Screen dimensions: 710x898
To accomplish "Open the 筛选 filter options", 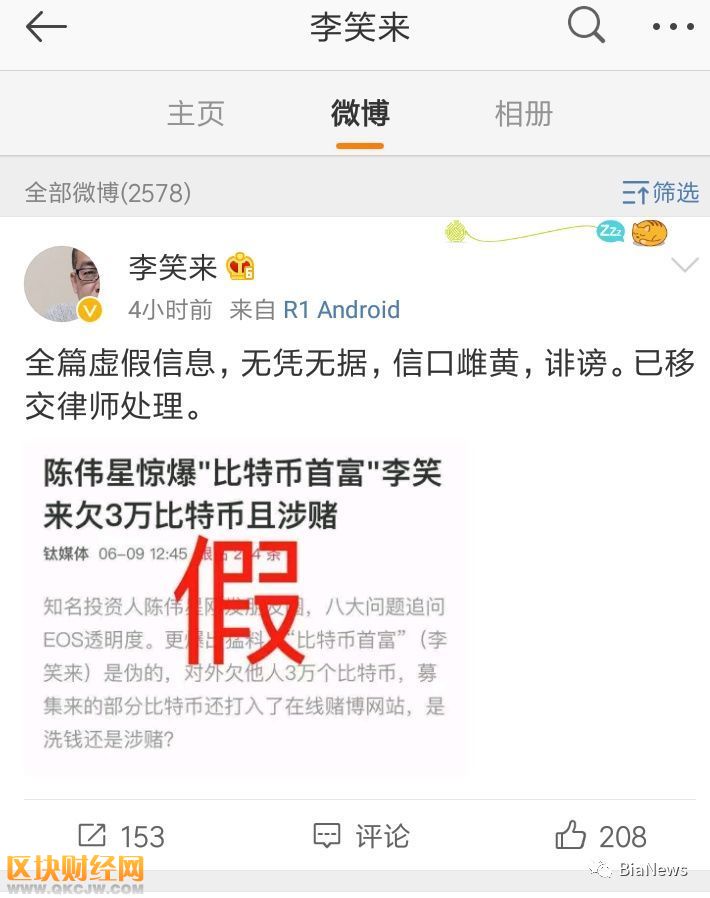I will [660, 192].
